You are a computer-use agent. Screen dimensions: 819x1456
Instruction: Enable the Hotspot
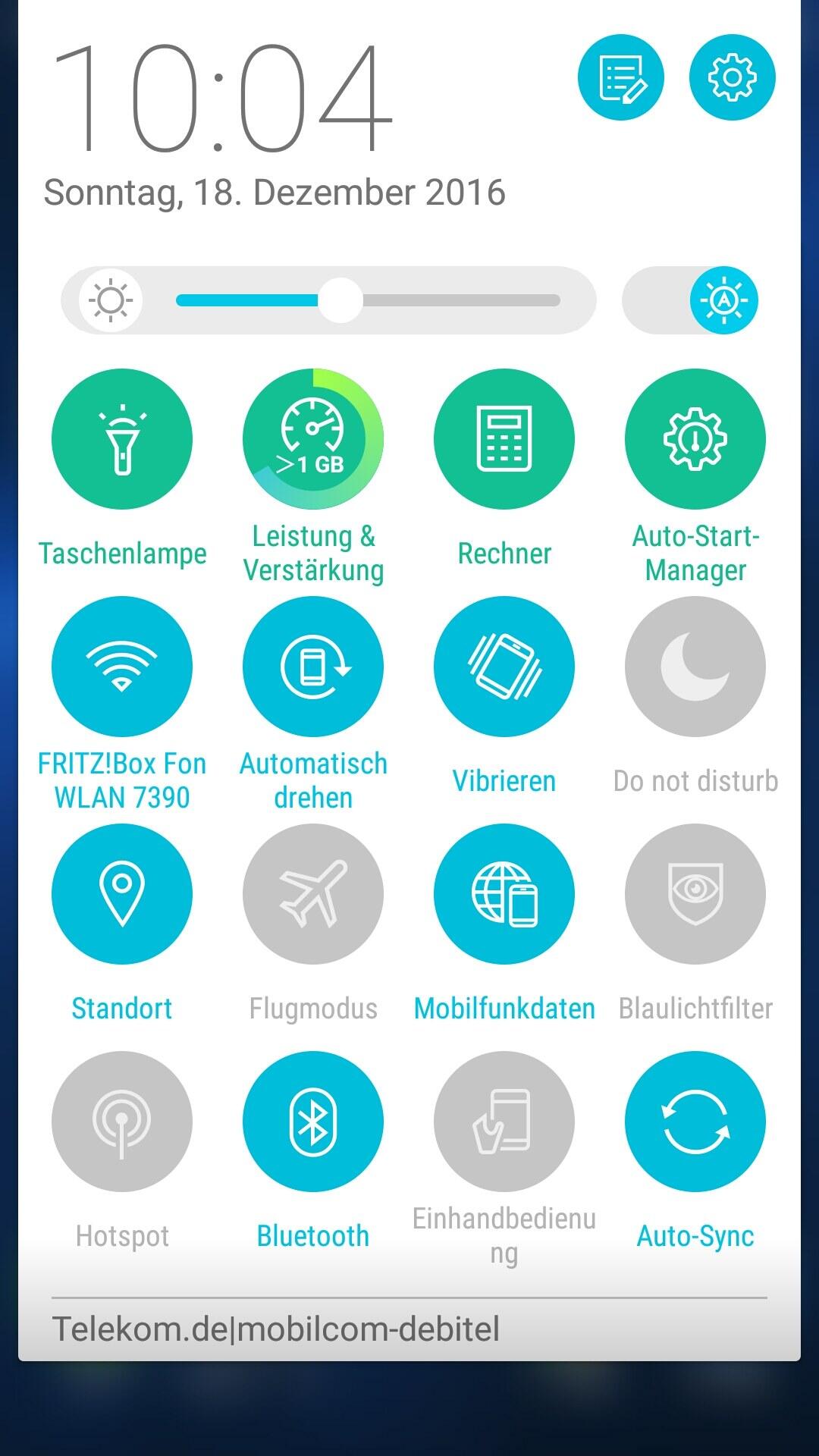click(x=122, y=1122)
